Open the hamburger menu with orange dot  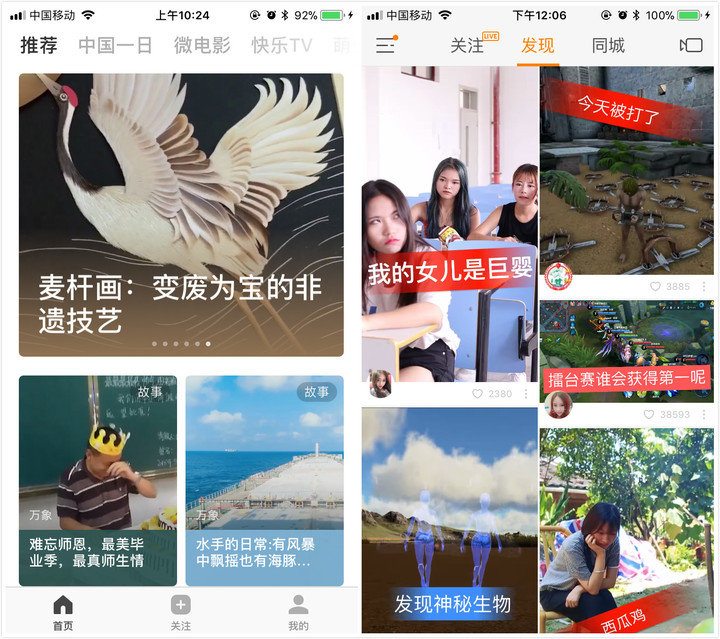385,45
